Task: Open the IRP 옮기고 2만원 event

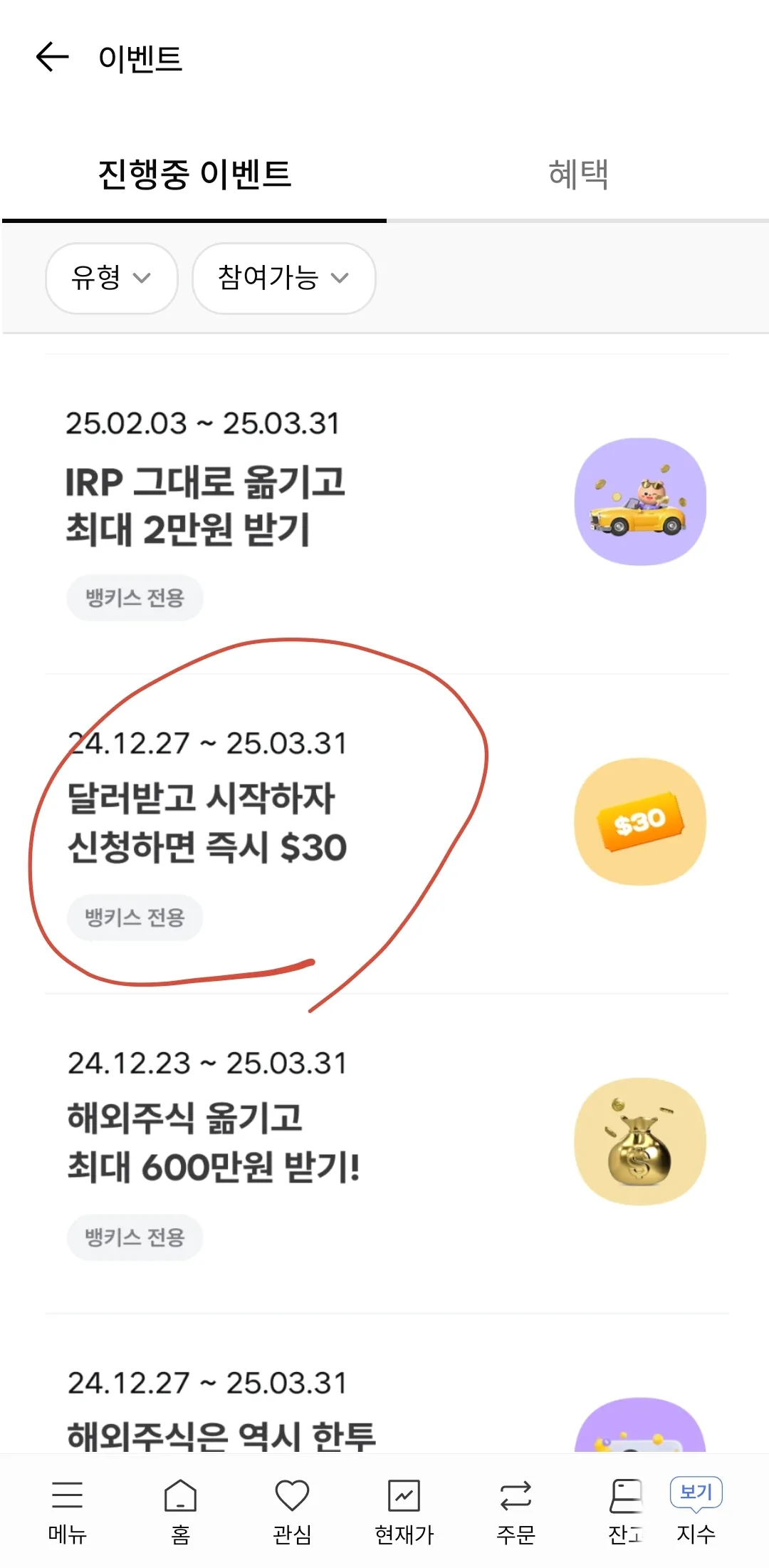Action: (x=206, y=506)
